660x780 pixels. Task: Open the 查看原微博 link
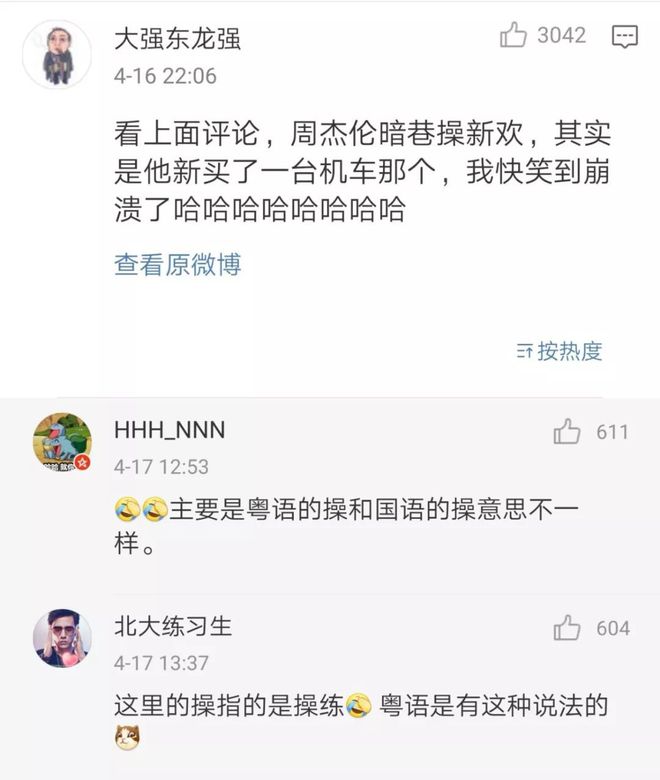pos(177,265)
